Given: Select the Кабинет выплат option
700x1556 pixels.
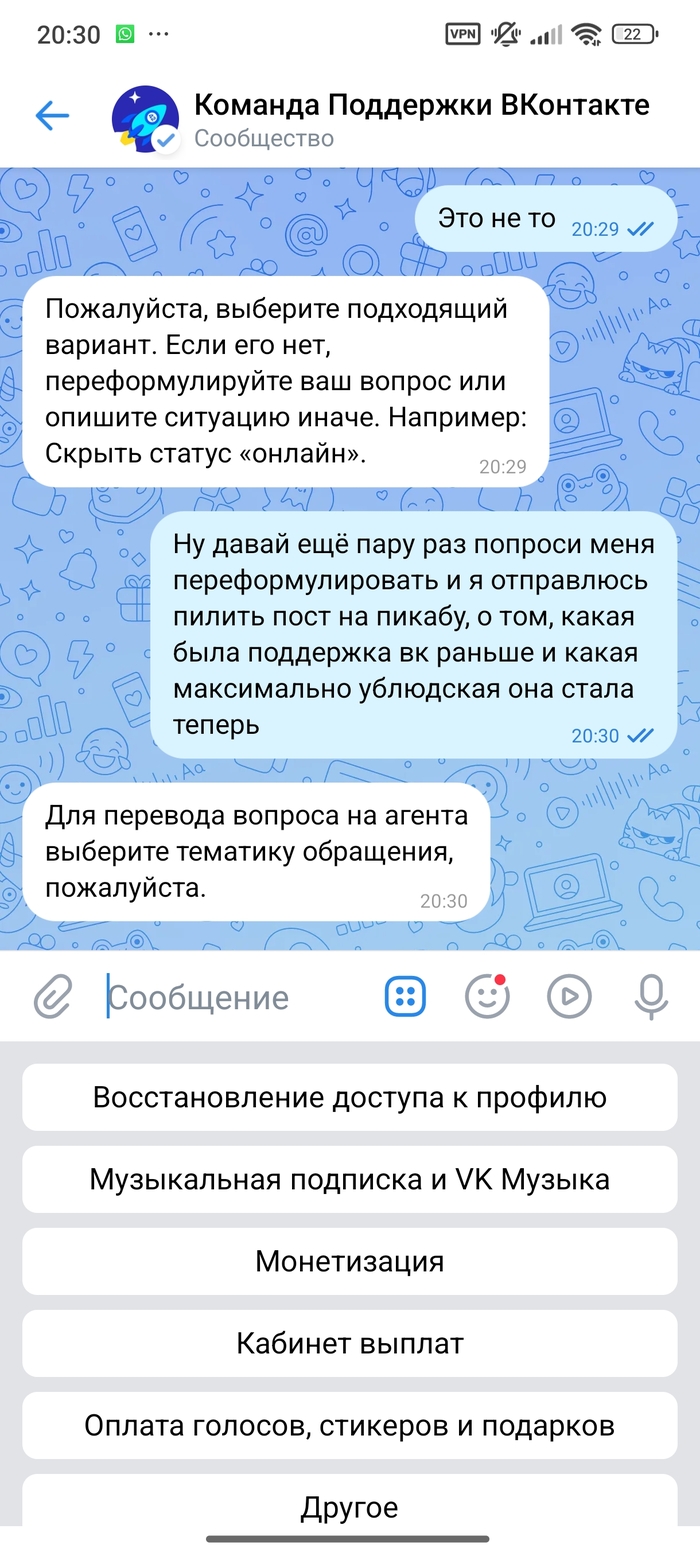Looking at the screenshot, I should coord(350,1343).
